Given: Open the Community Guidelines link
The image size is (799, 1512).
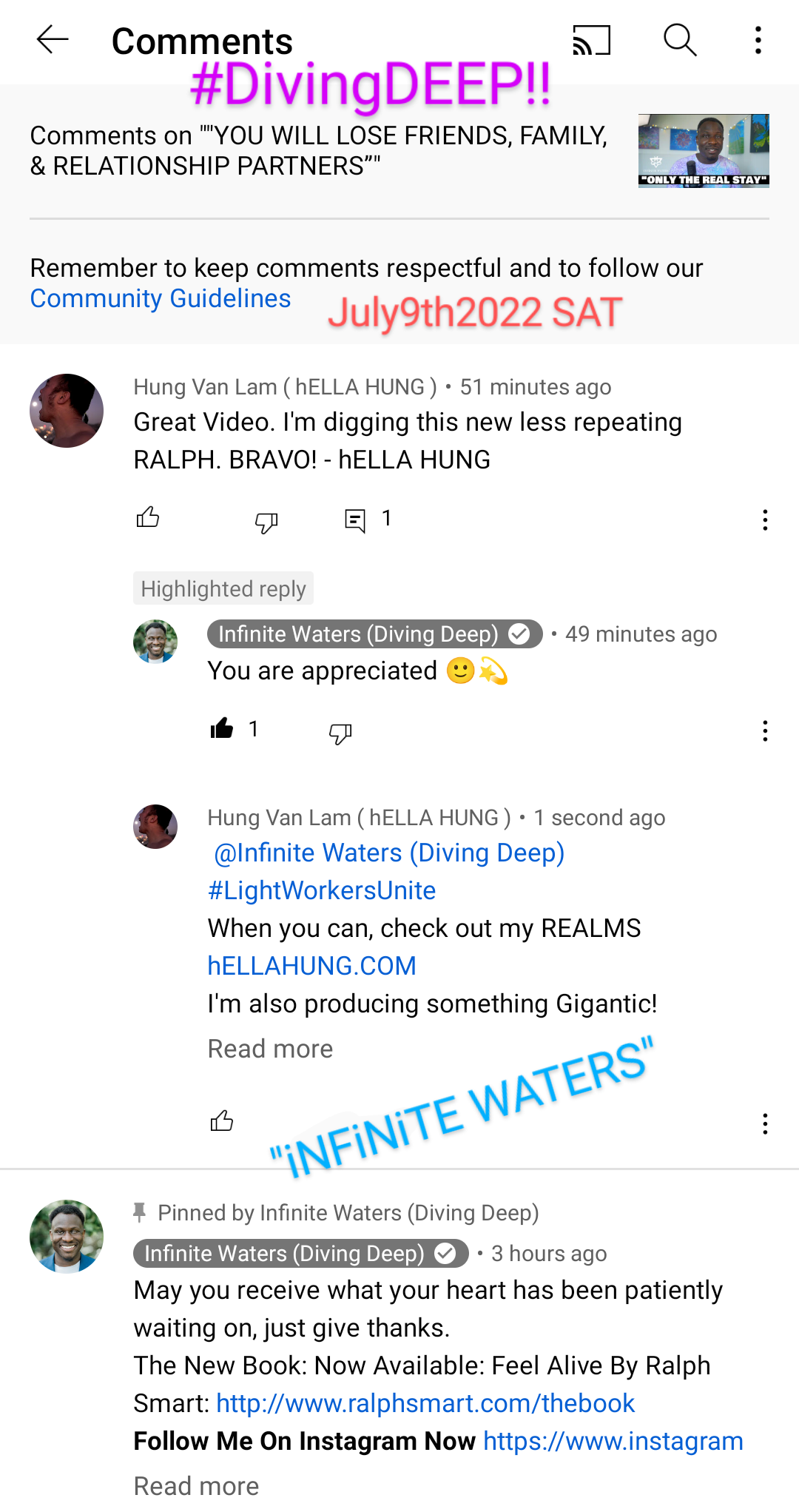Looking at the screenshot, I should pyautogui.click(x=161, y=298).
